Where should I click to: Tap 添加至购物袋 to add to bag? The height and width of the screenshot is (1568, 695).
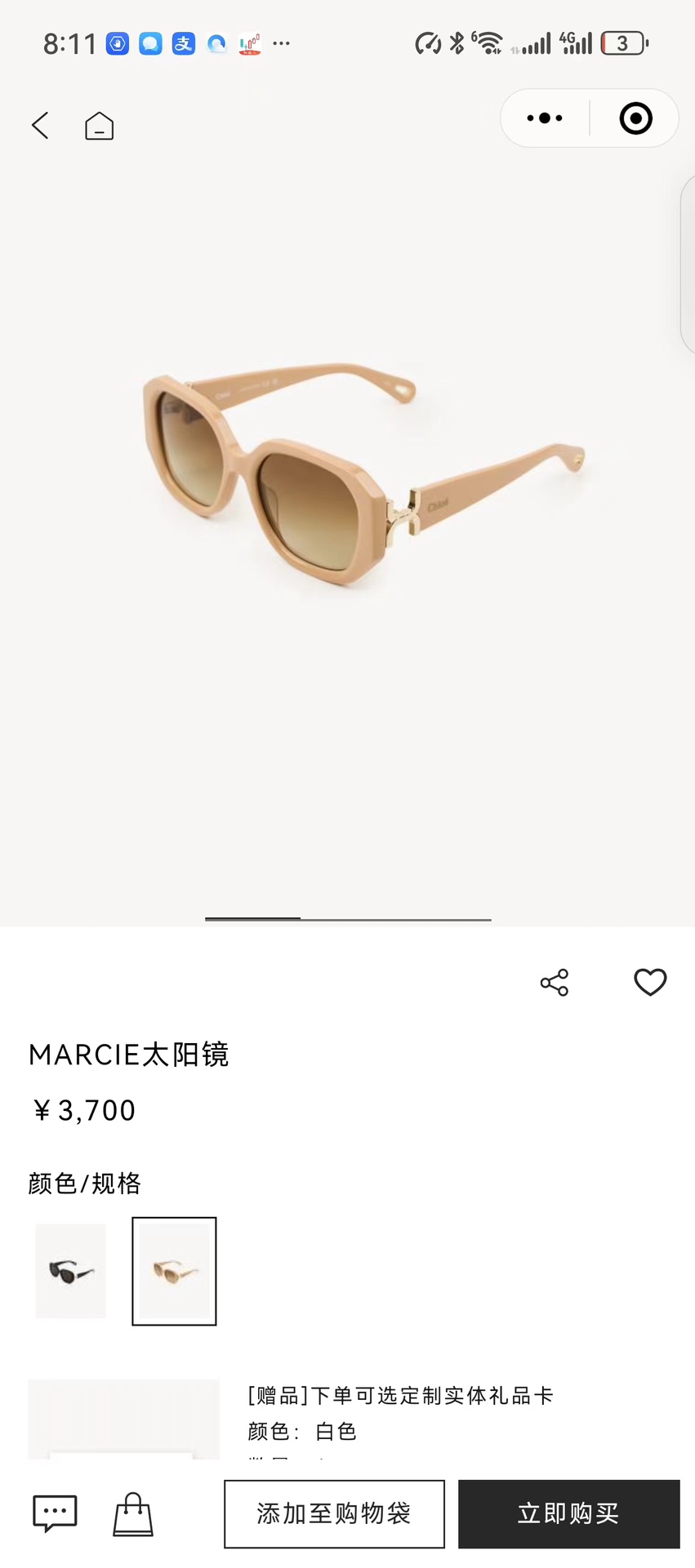(334, 1513)
